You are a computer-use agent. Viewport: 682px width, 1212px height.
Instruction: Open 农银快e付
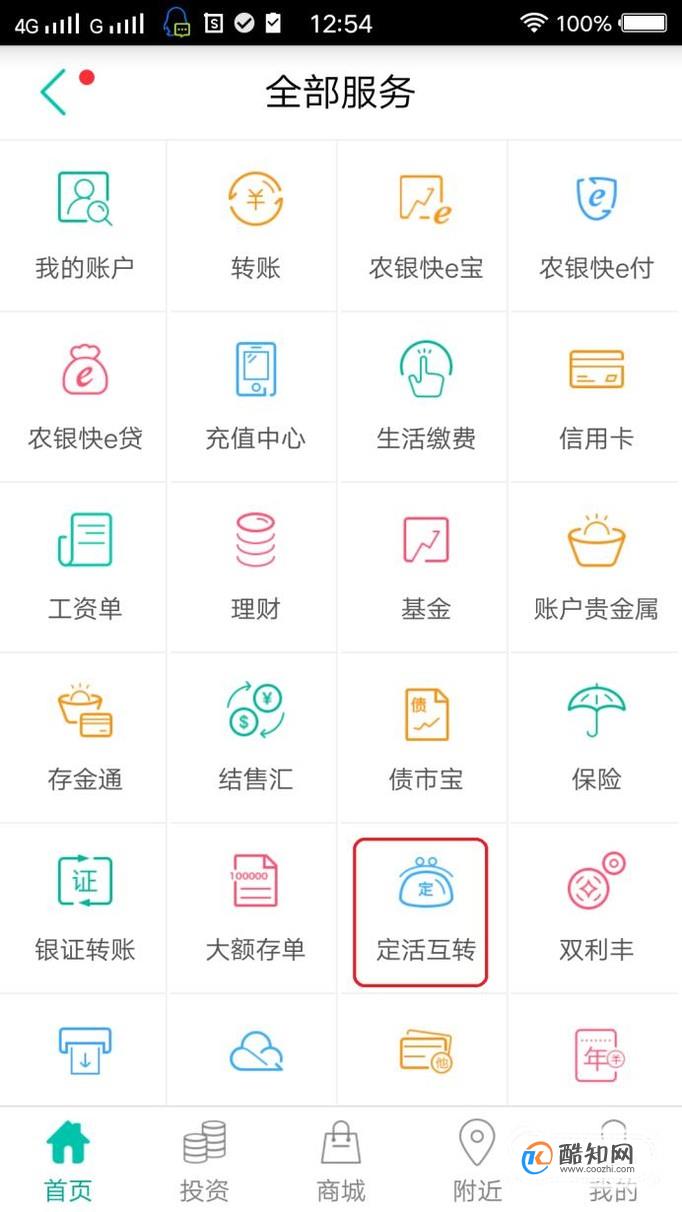tap(596, 226)
